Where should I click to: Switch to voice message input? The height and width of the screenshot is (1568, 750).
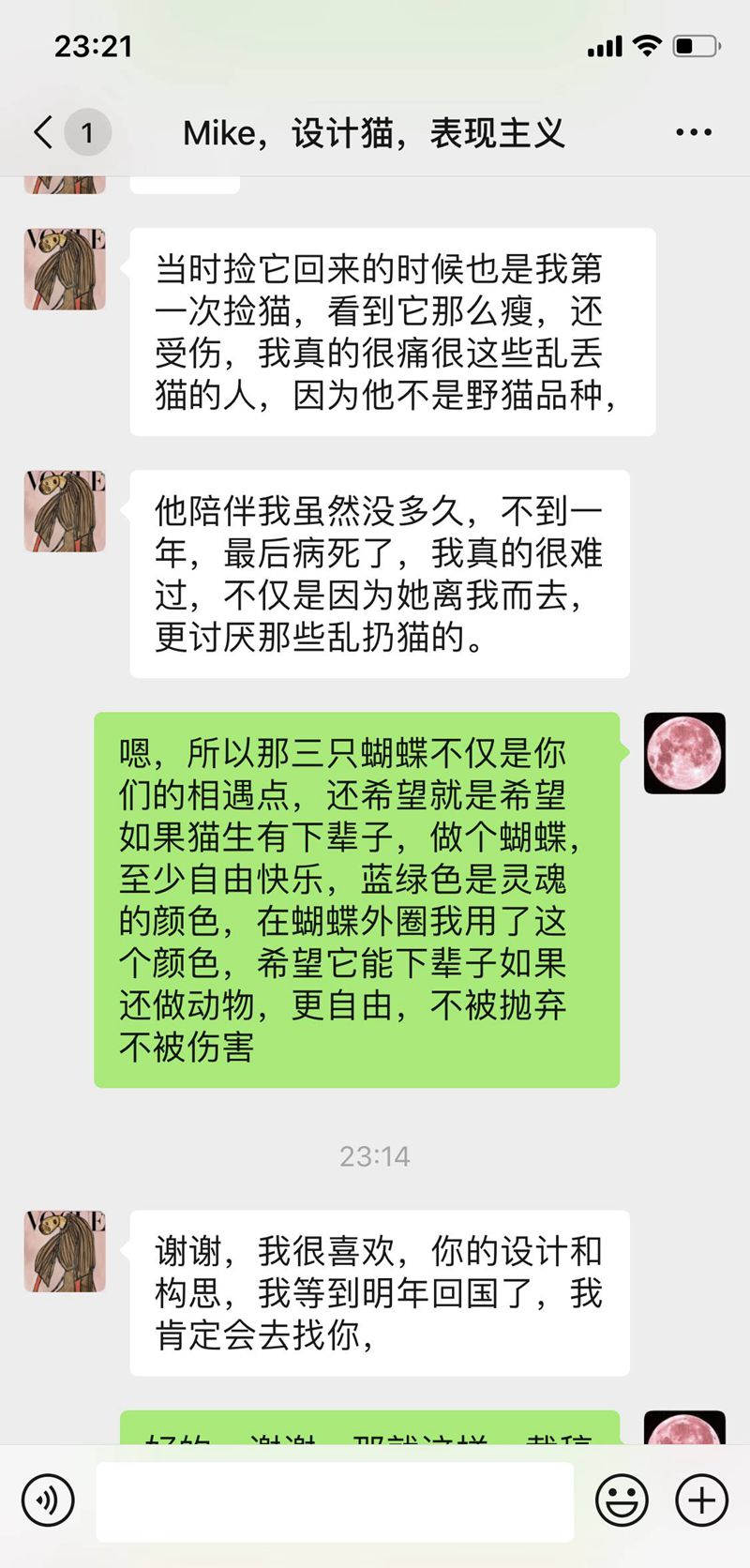coord(48,1500)
